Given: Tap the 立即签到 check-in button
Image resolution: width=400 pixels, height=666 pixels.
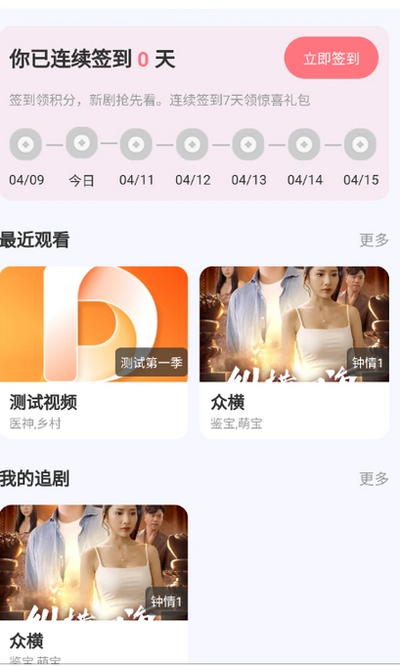Looking at the screenshot, I should point(331,58).
